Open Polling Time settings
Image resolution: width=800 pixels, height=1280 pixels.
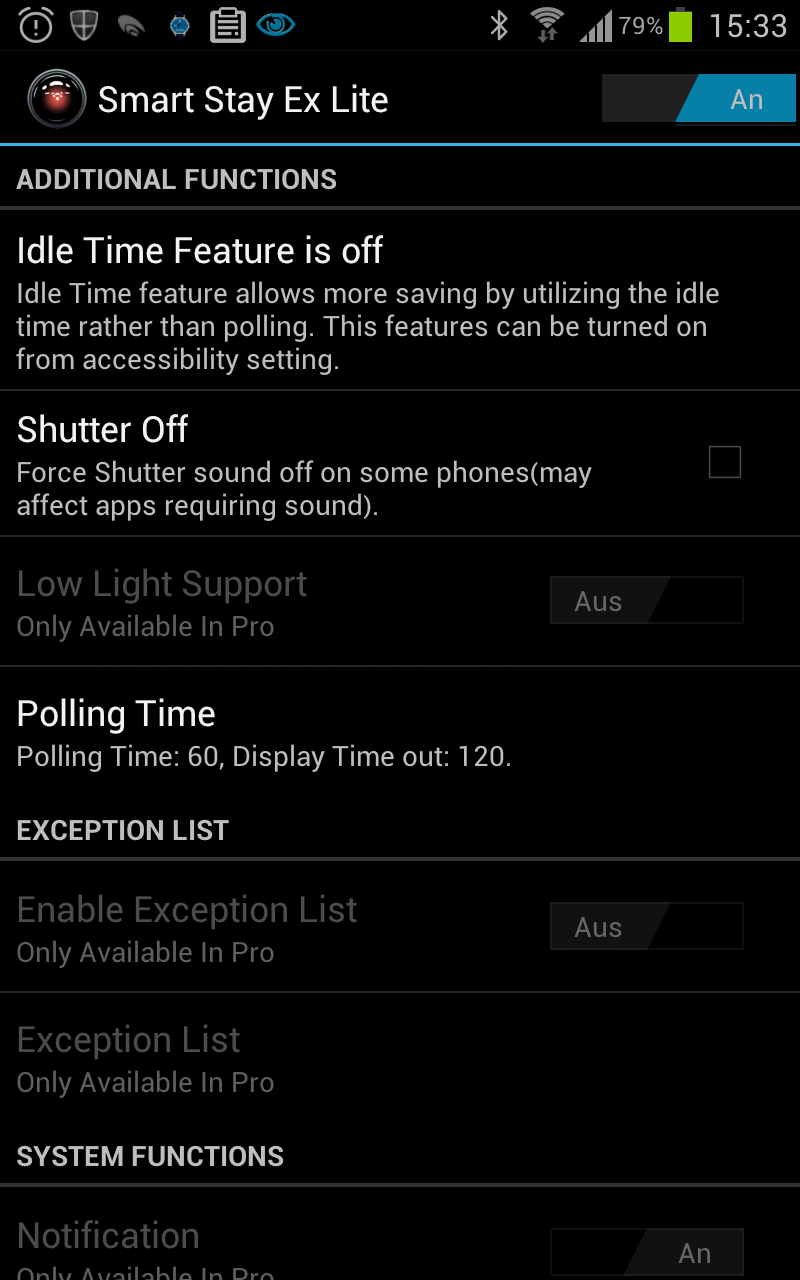(400, 732)
